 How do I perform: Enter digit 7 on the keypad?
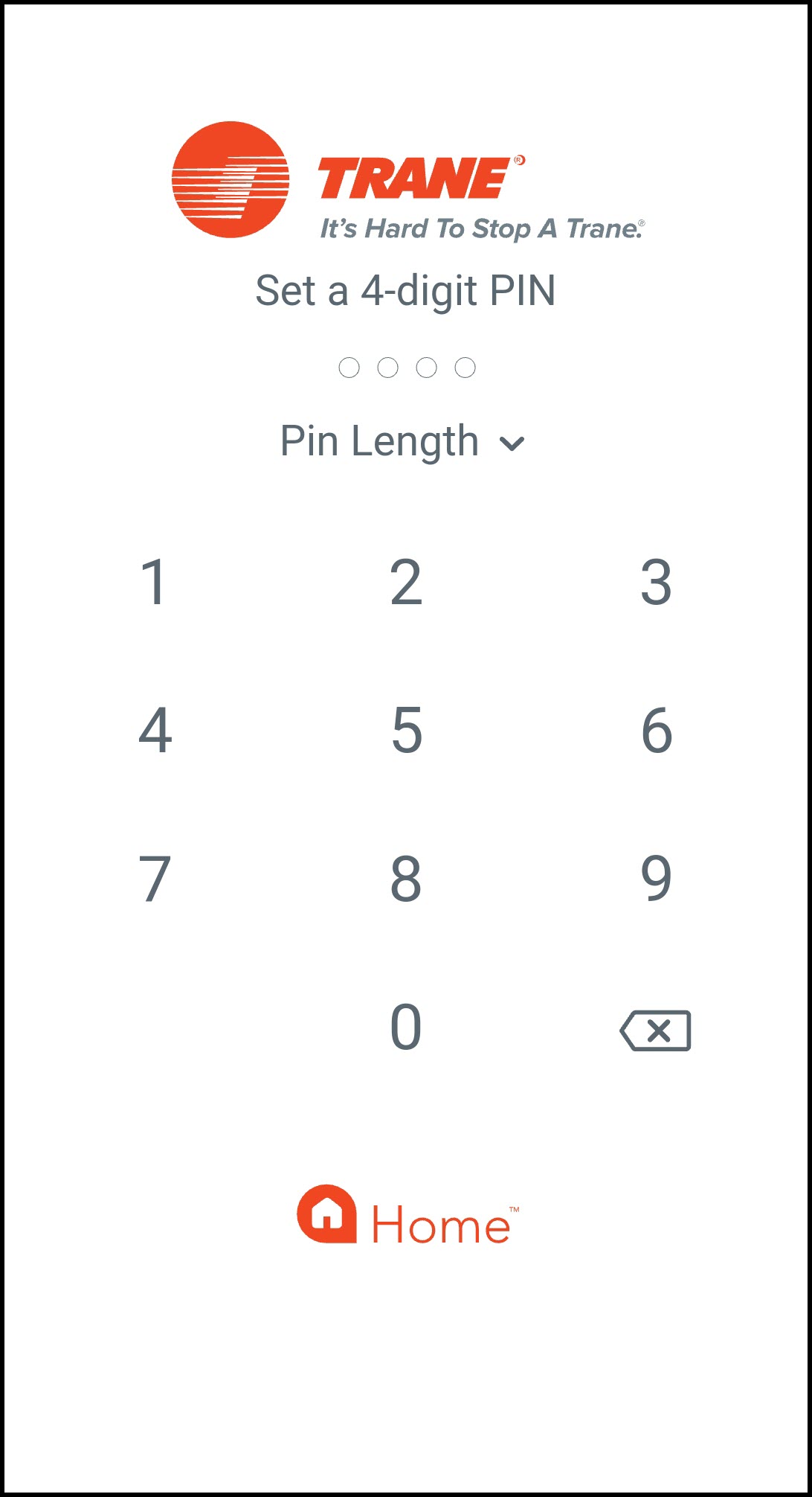coord(155,879)
